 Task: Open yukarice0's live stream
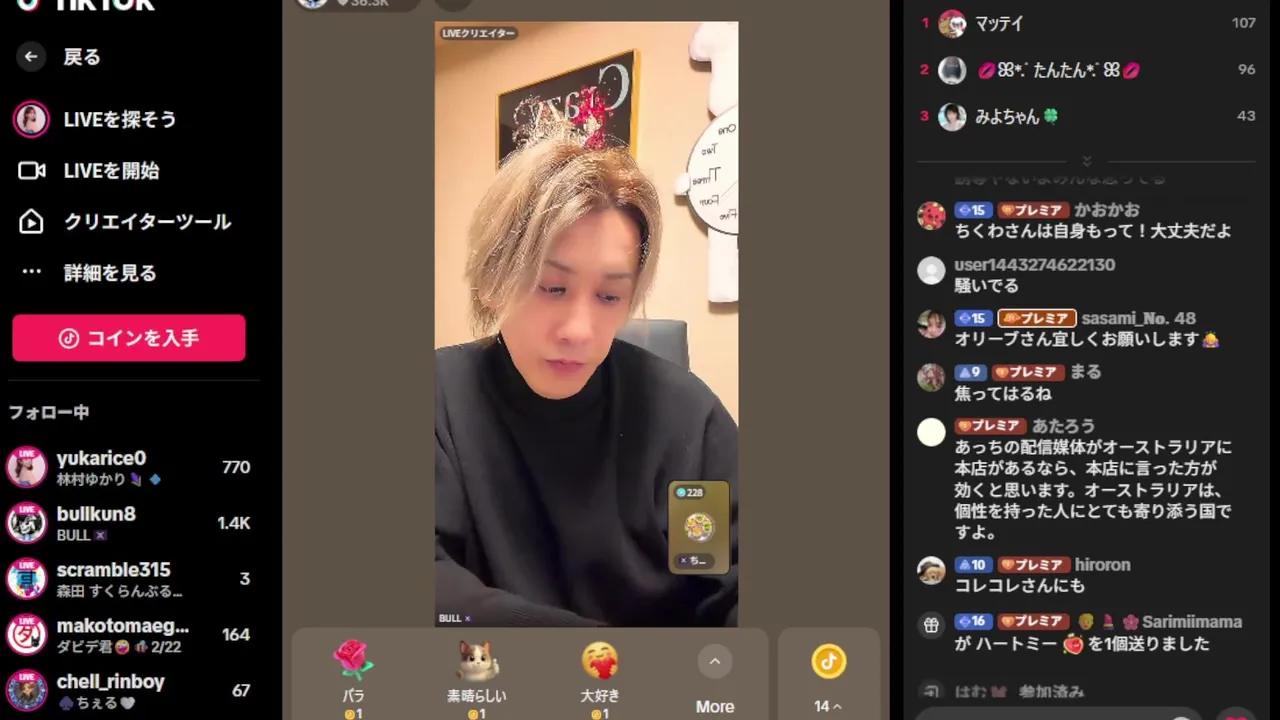pyautogui.click(x=100, y=467)
